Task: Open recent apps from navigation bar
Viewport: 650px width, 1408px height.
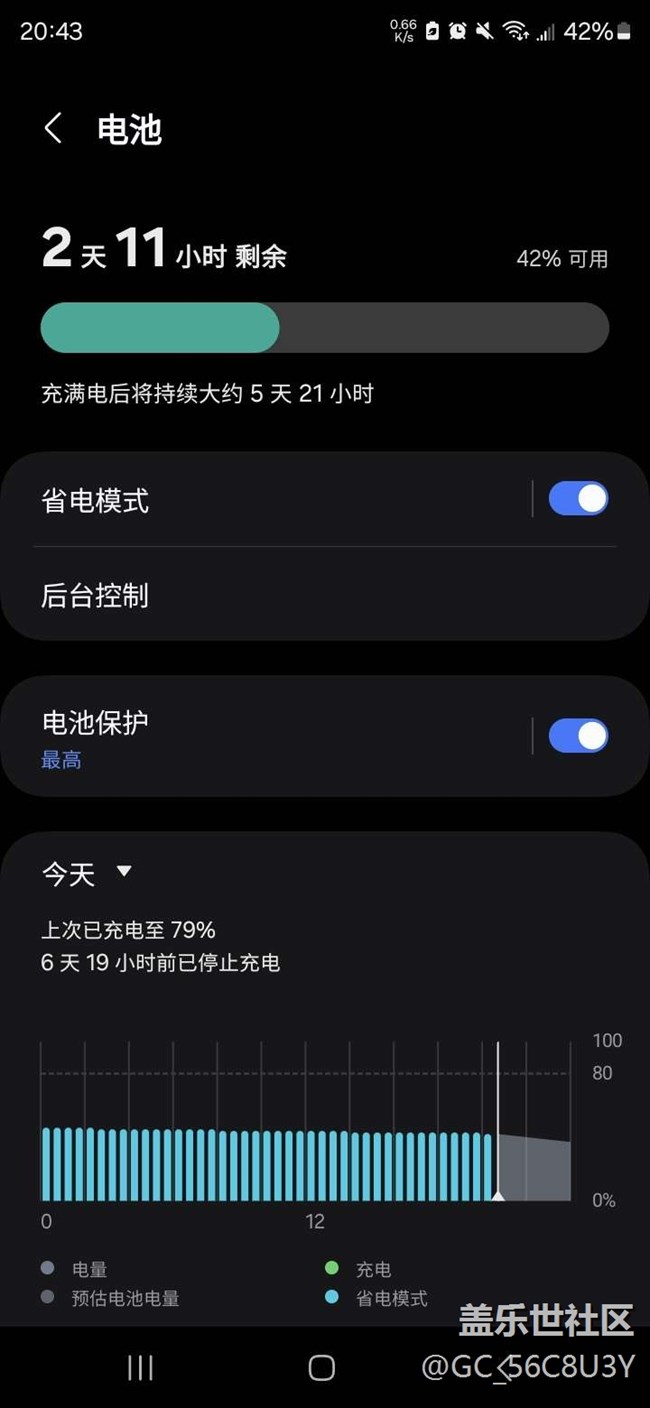Action: pos(140,1368)
